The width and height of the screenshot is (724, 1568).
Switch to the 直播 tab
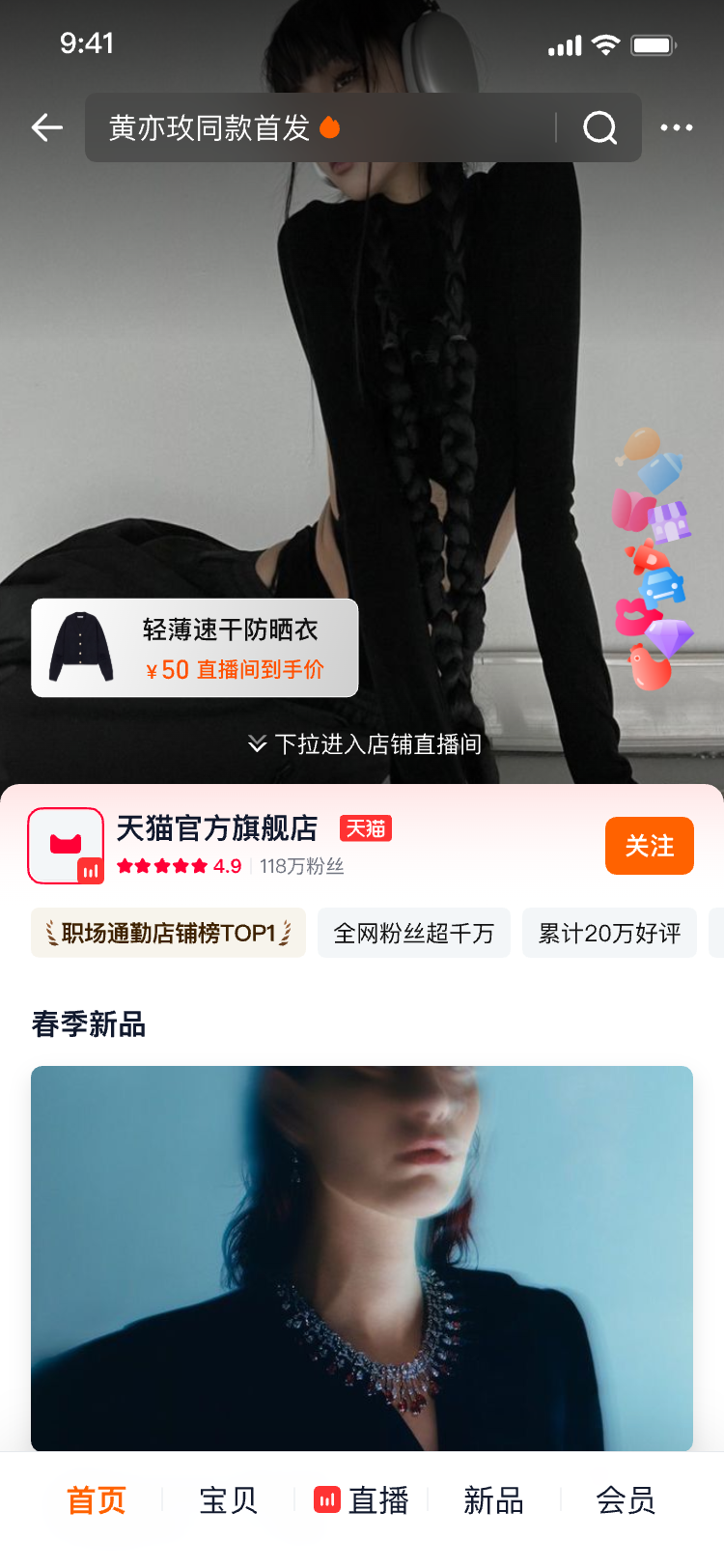(363, 1500)
